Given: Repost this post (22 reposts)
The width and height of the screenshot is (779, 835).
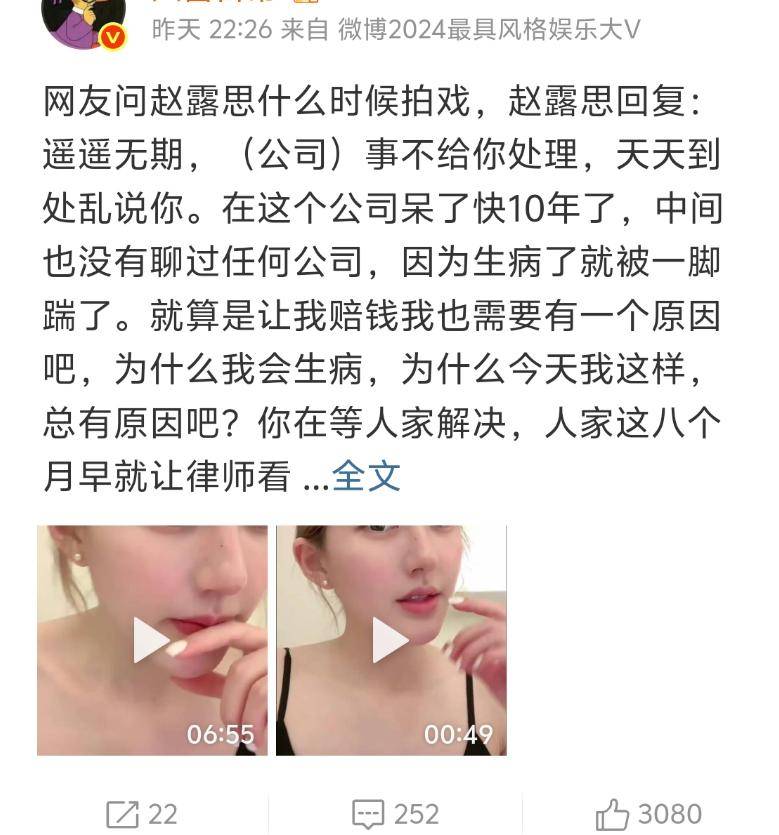Looking at the screenshot, I should (x=141, y=814).
